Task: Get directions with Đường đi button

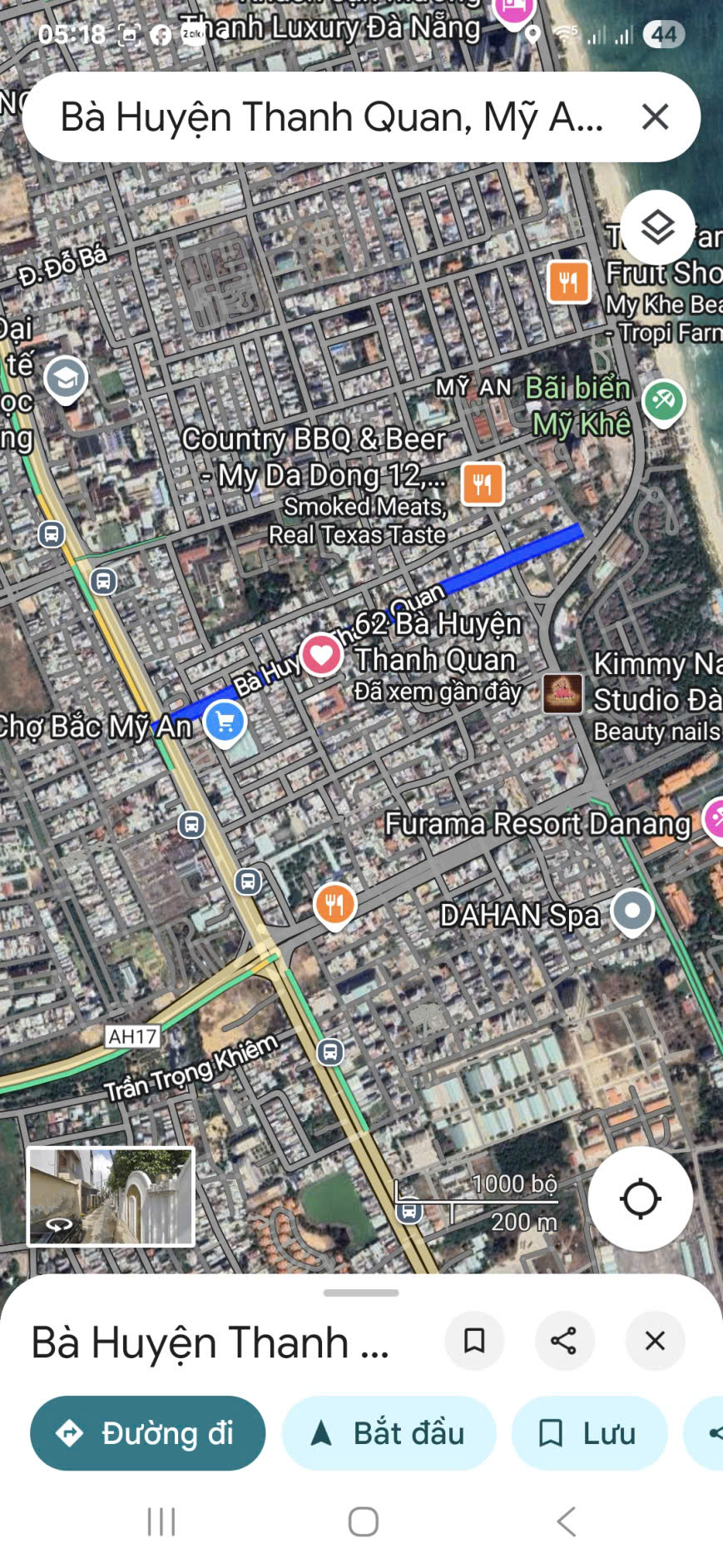Action: click(x=147, y=1433)
